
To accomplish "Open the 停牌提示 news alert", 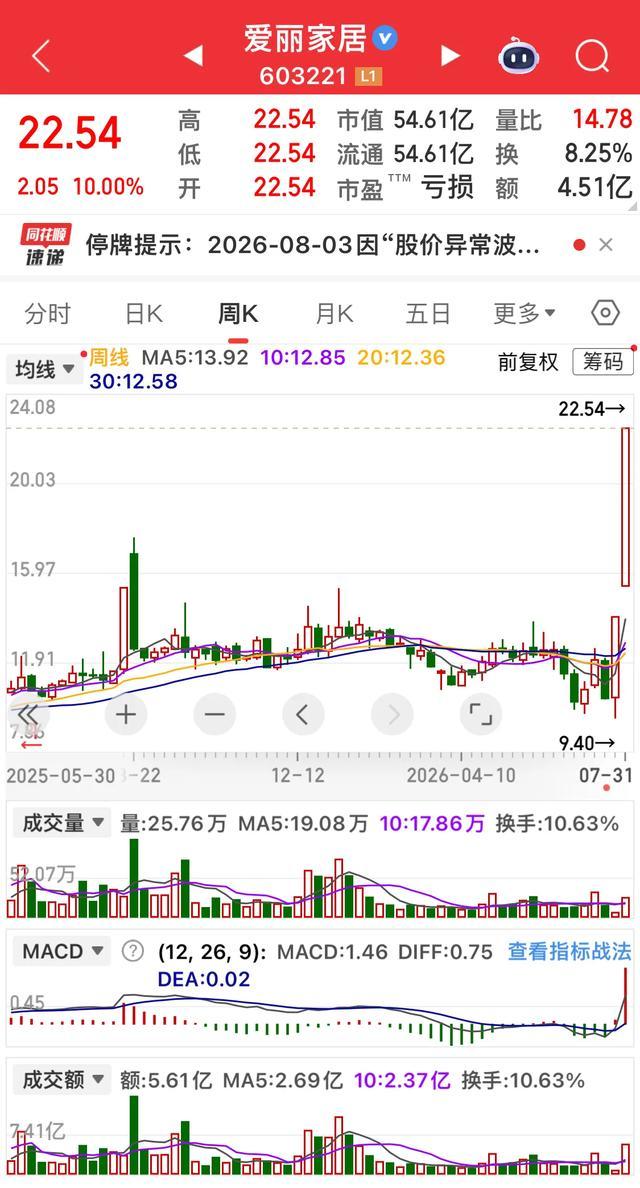I will tap(312, 245).
